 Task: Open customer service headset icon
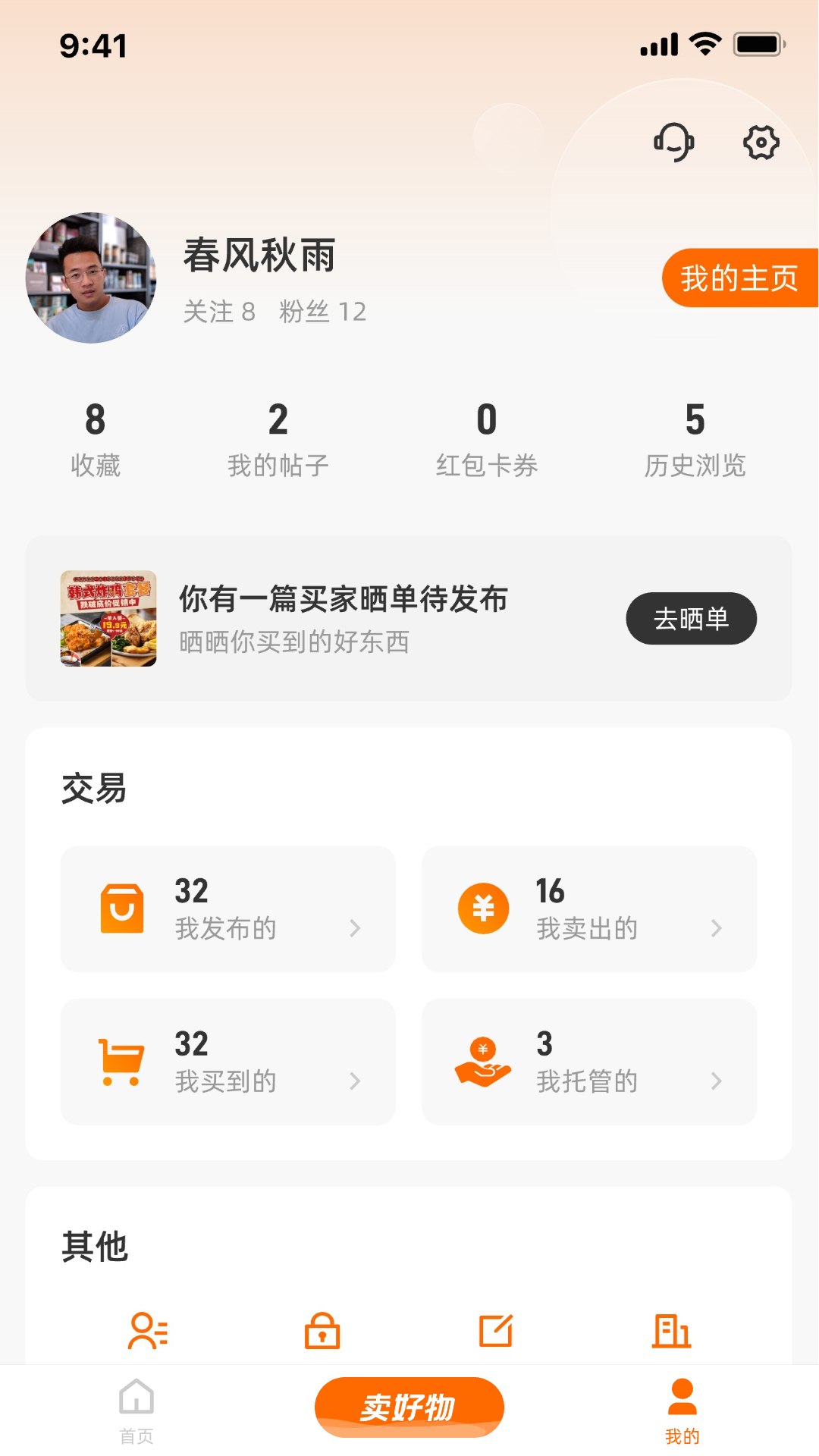coord(673,143)
